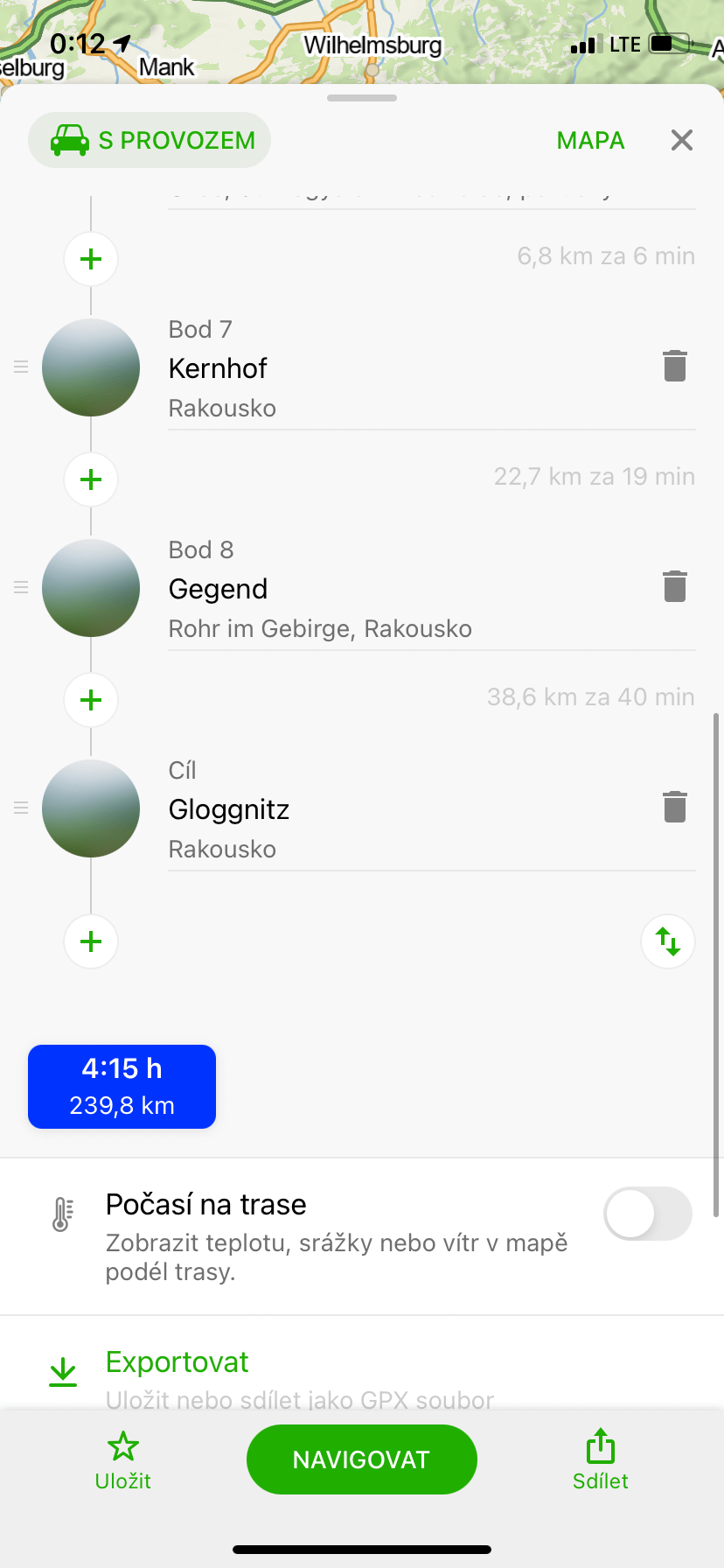Add a stop between Kernhof and Gegend
This screenshot has height=1568, width=724.
click(91, 479)
